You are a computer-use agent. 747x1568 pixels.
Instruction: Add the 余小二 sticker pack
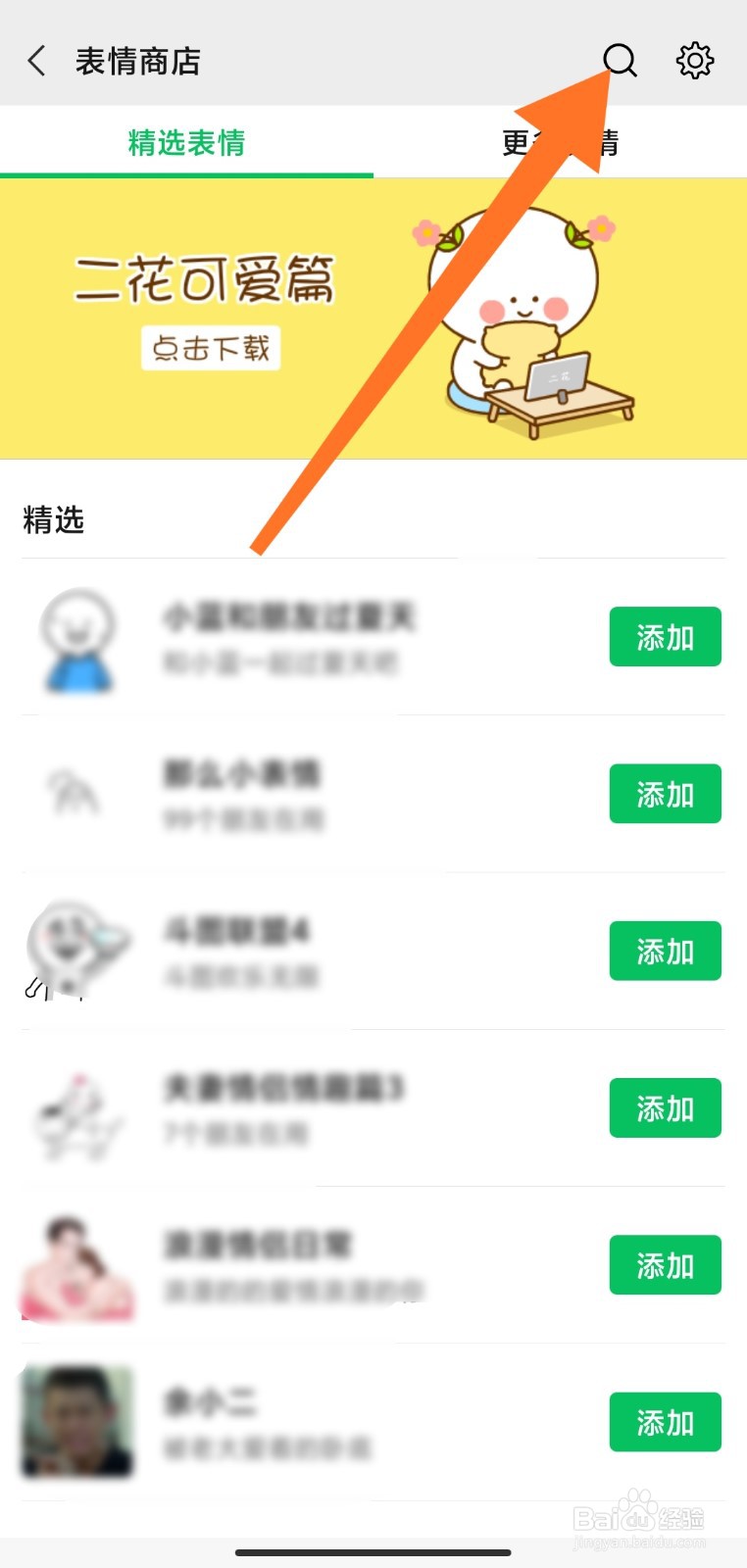[665, 1422]
